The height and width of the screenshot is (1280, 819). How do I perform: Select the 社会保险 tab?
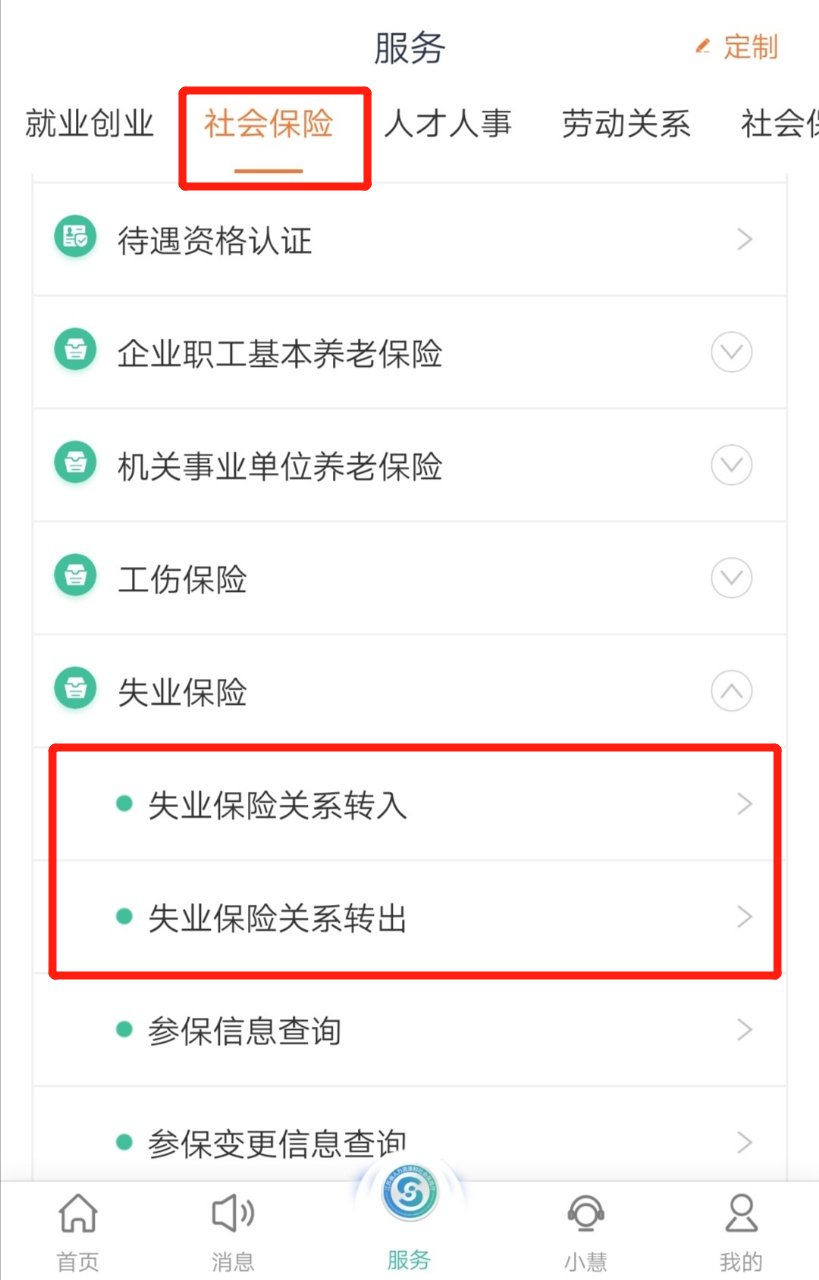(269, 124)
